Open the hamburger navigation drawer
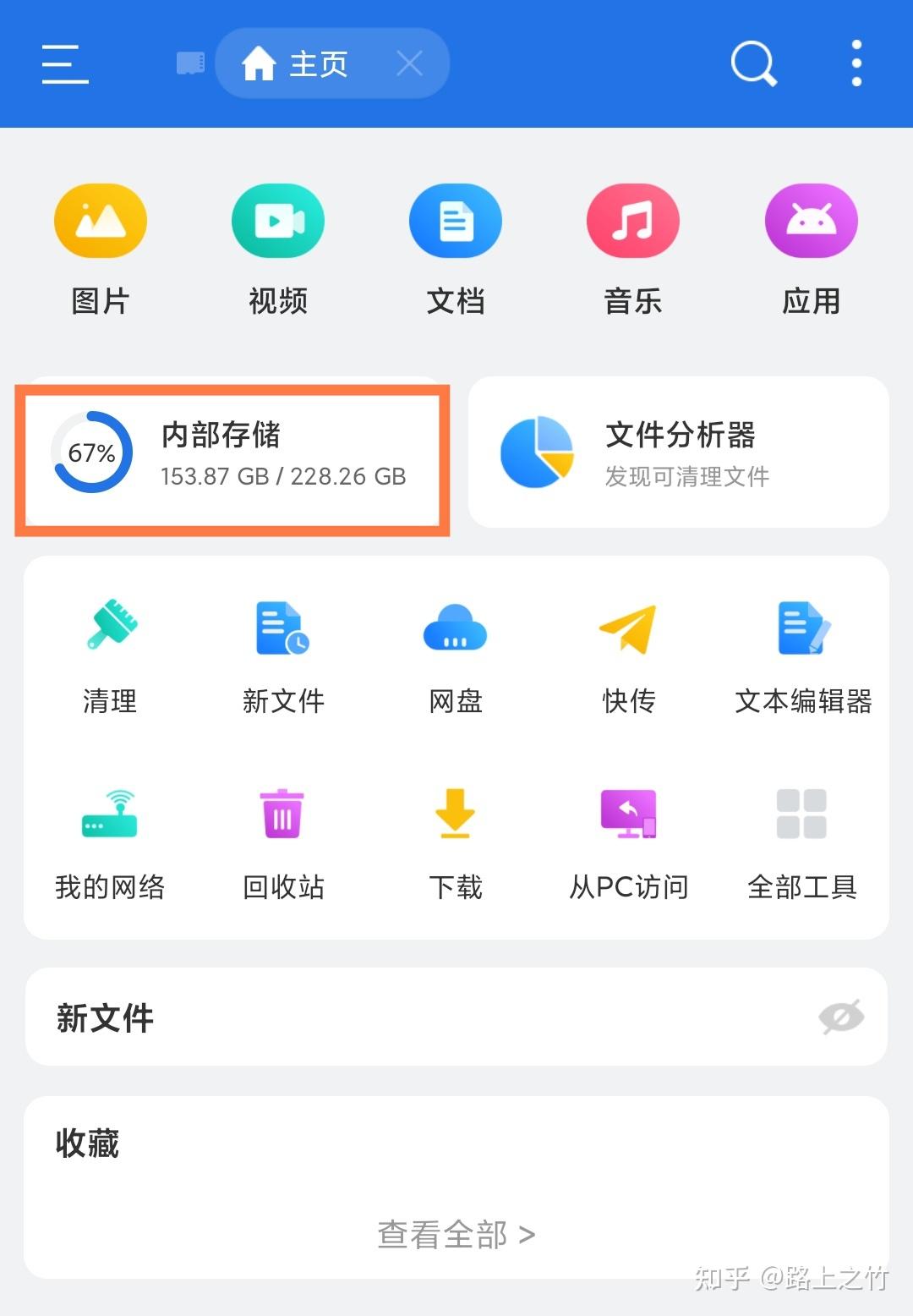Screen dimensions: 913x1316 point(63,63)
